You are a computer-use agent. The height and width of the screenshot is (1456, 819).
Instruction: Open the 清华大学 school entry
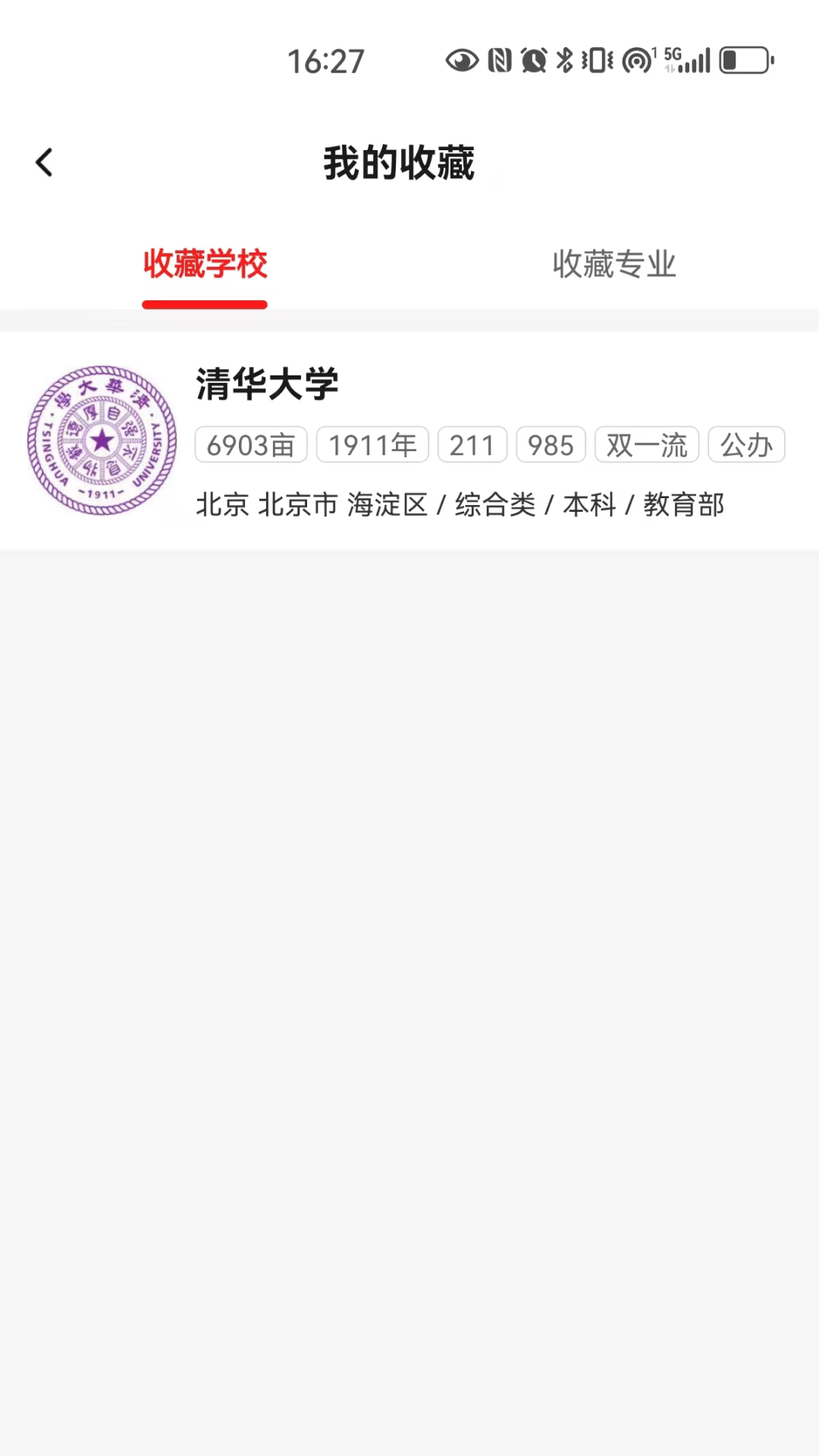pyautogui.click(x=409, y=440)
